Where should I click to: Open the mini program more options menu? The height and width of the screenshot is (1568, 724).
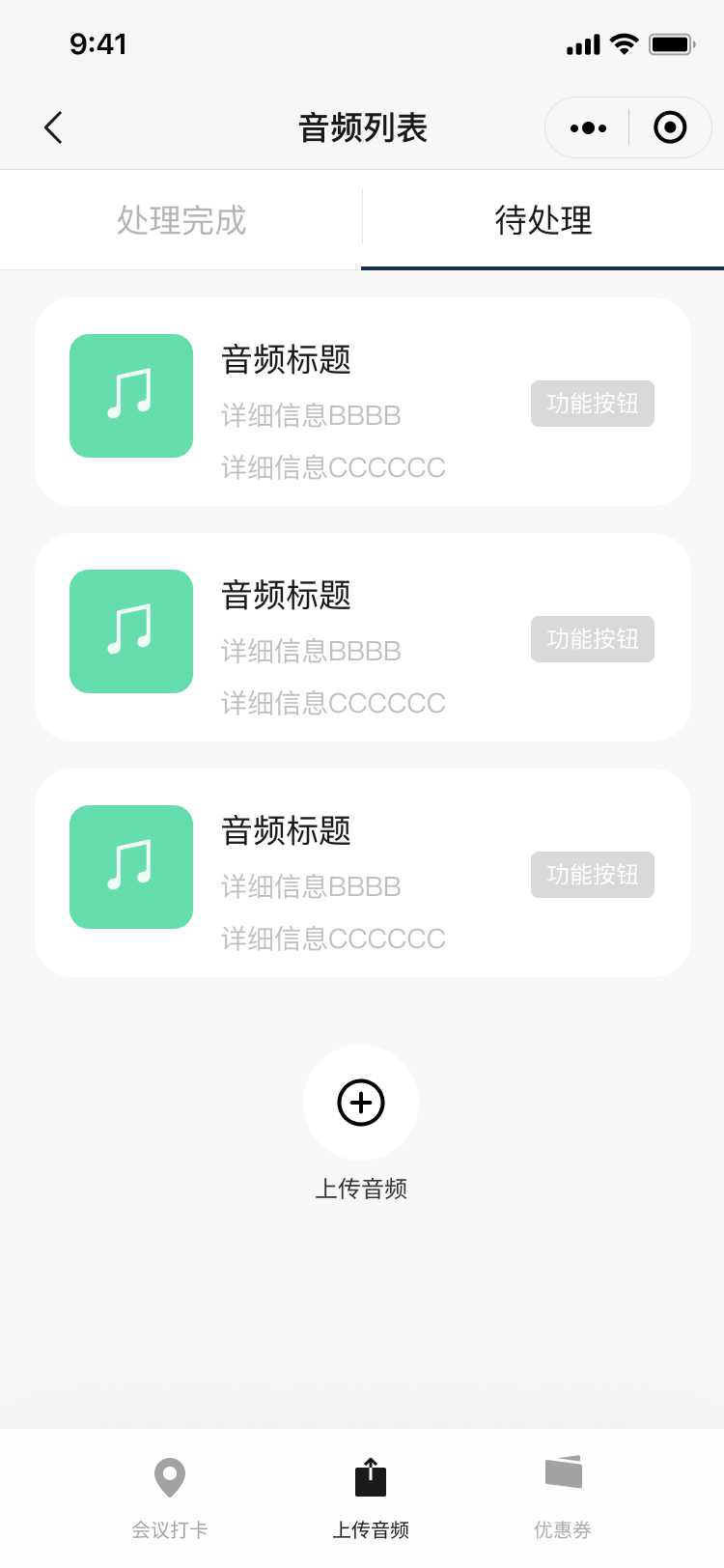point(588,127)
